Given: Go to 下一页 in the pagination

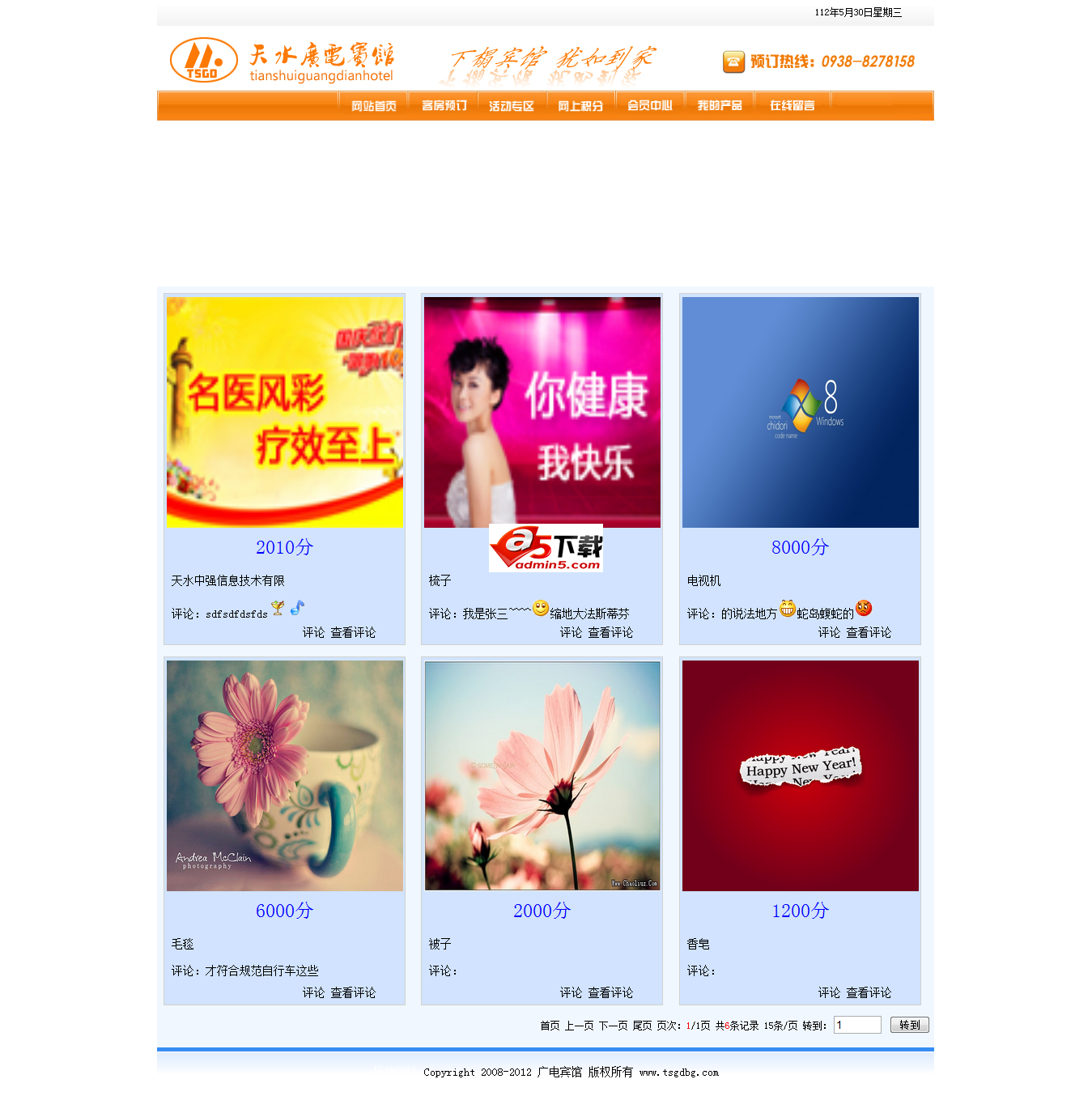Looking at the screenshot, I should click(x=613, y=1026).
